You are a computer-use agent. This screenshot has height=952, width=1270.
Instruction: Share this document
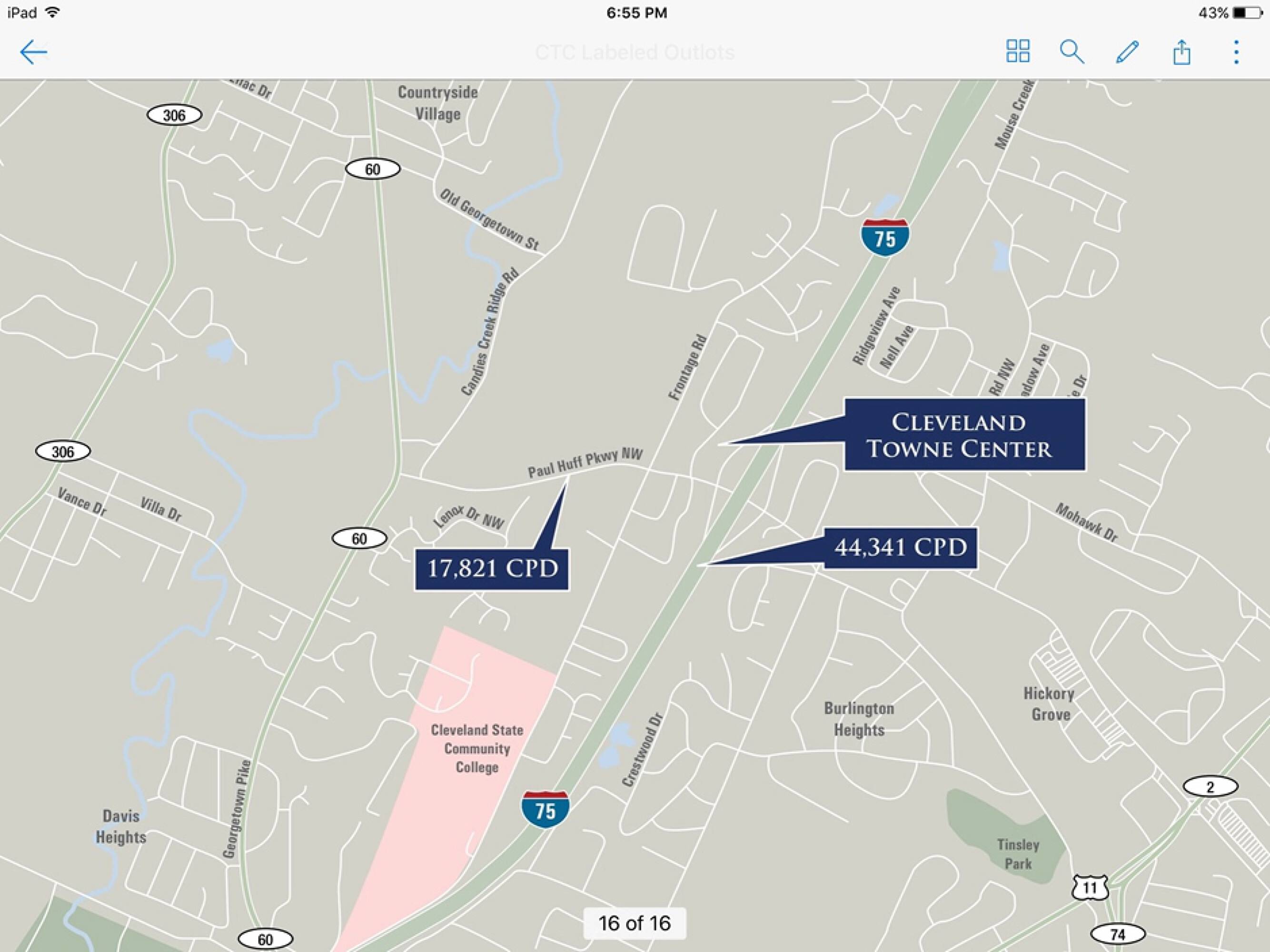[1181, 52]
